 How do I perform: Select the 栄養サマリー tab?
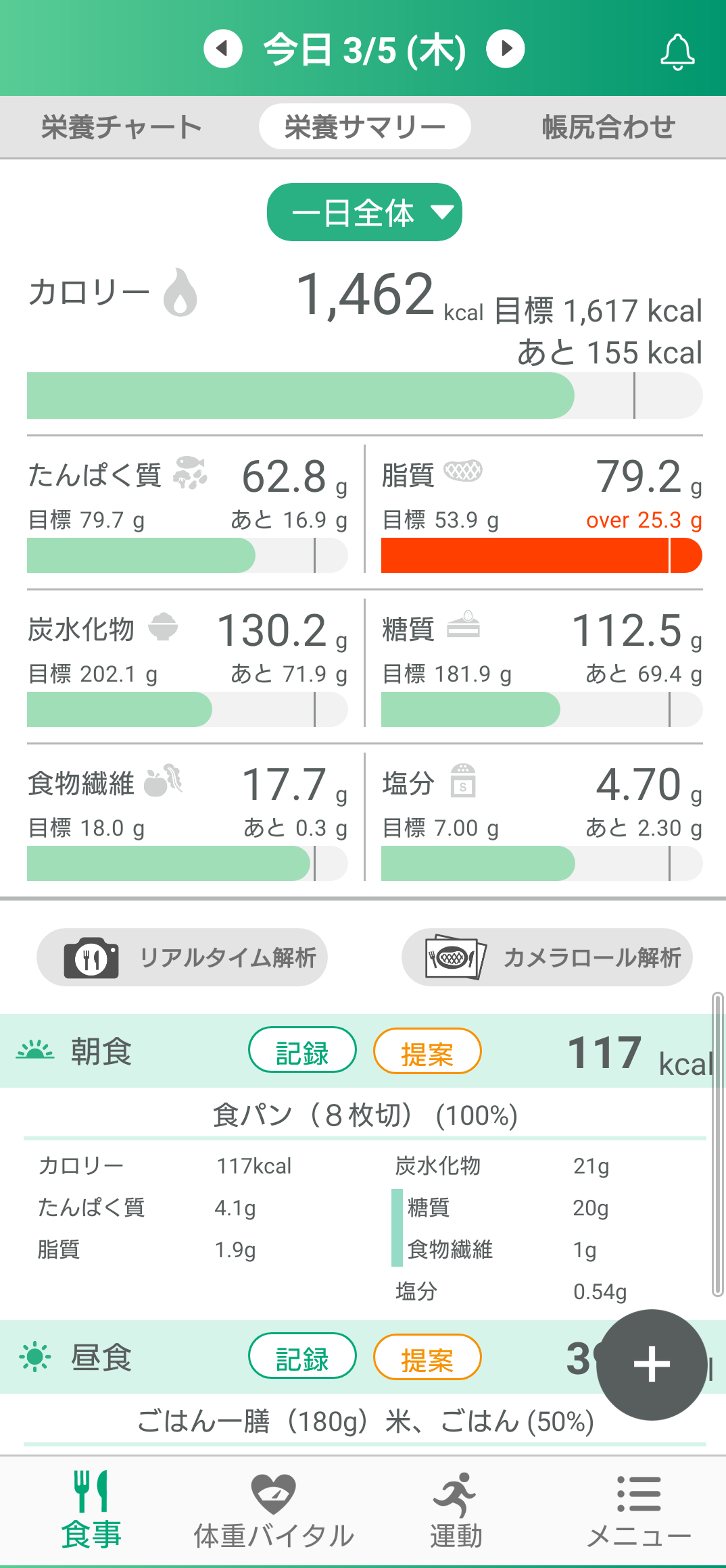tap(365, 126)
